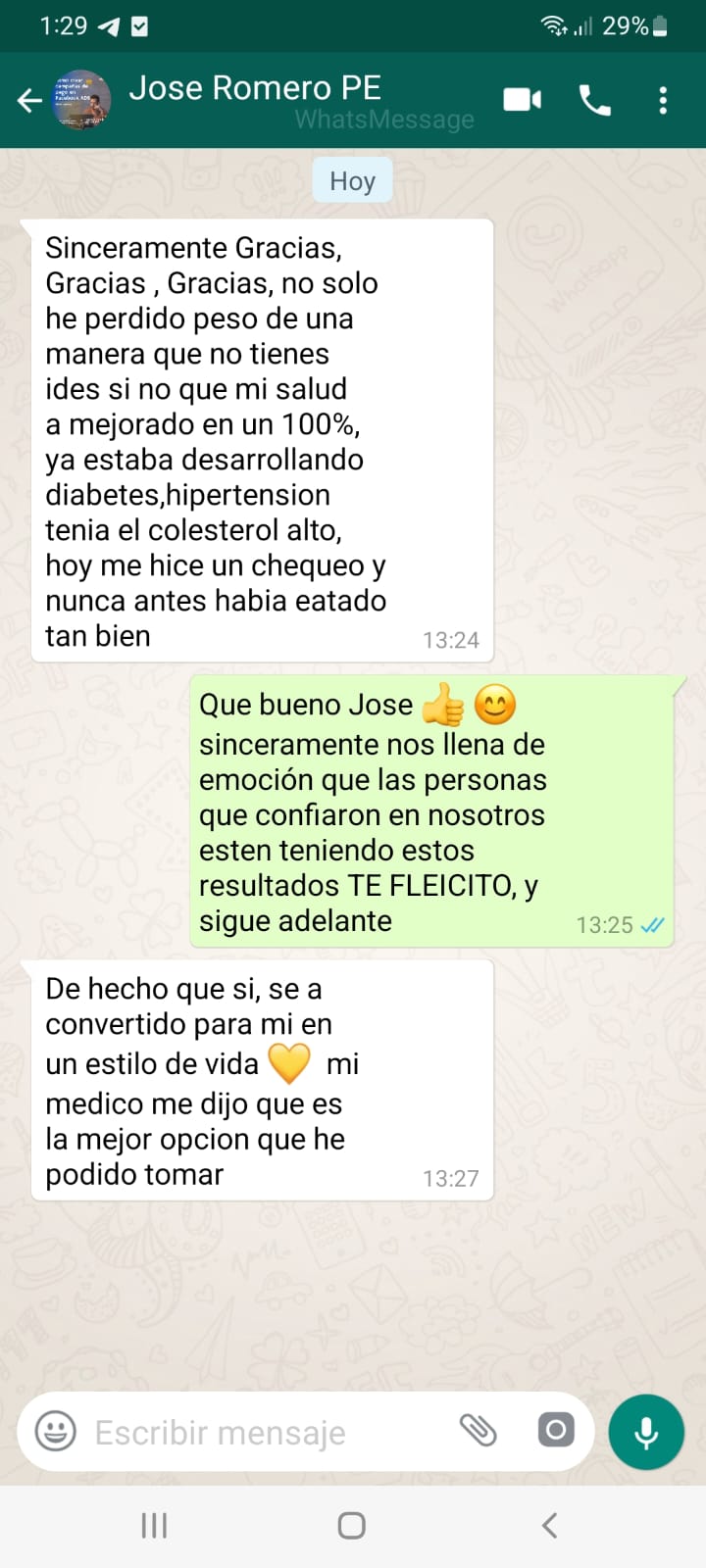Go to the home screen
Viewport: 706px width, 1568px height.
click(x=352, y=1525)
